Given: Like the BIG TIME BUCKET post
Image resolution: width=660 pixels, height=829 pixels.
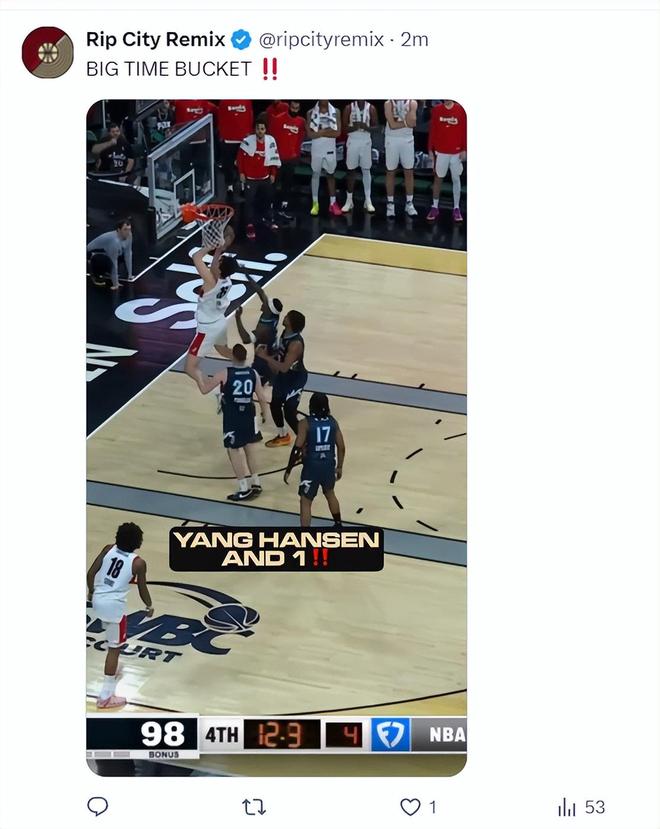Looking at the screenshot, I should (411, 806).
